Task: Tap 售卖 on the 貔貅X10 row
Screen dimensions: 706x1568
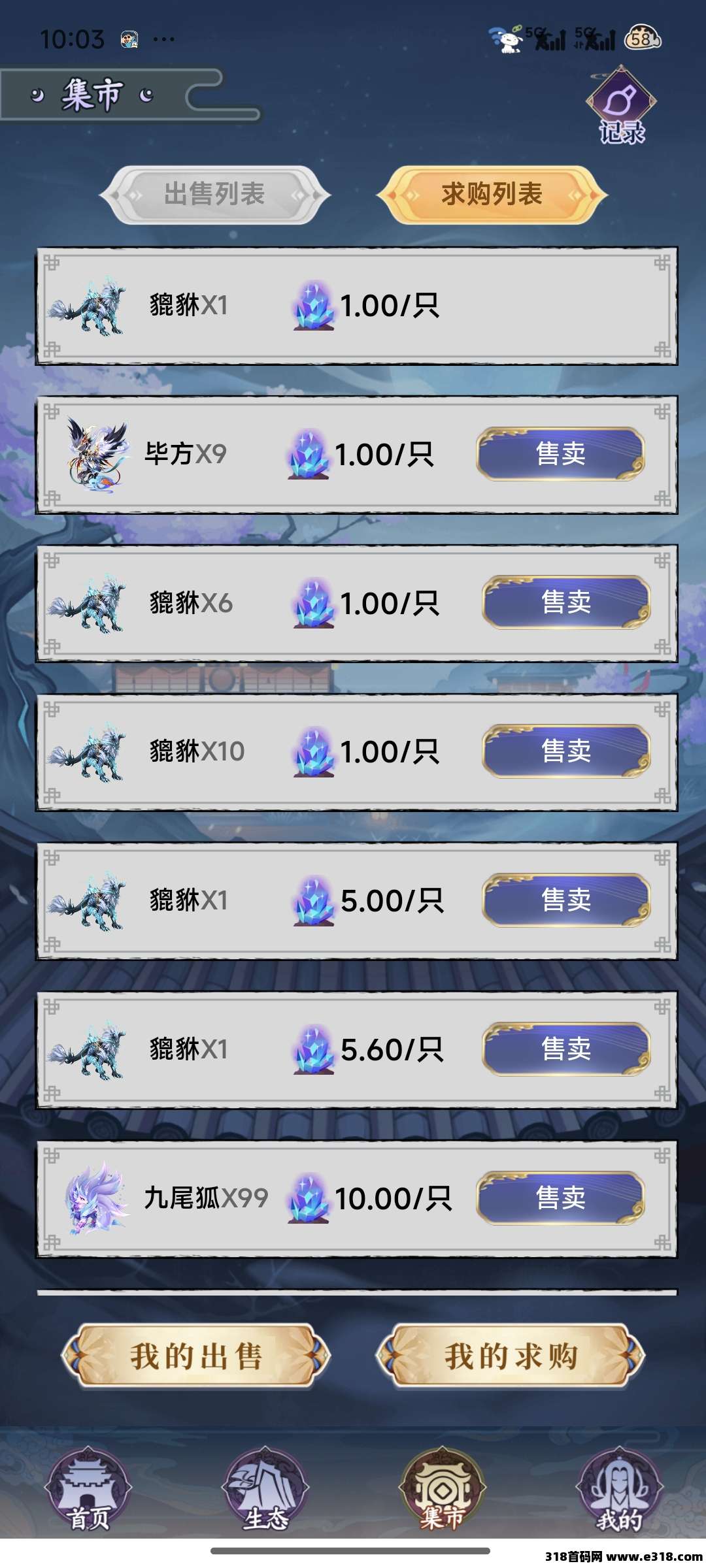Action: click(566, 751)
